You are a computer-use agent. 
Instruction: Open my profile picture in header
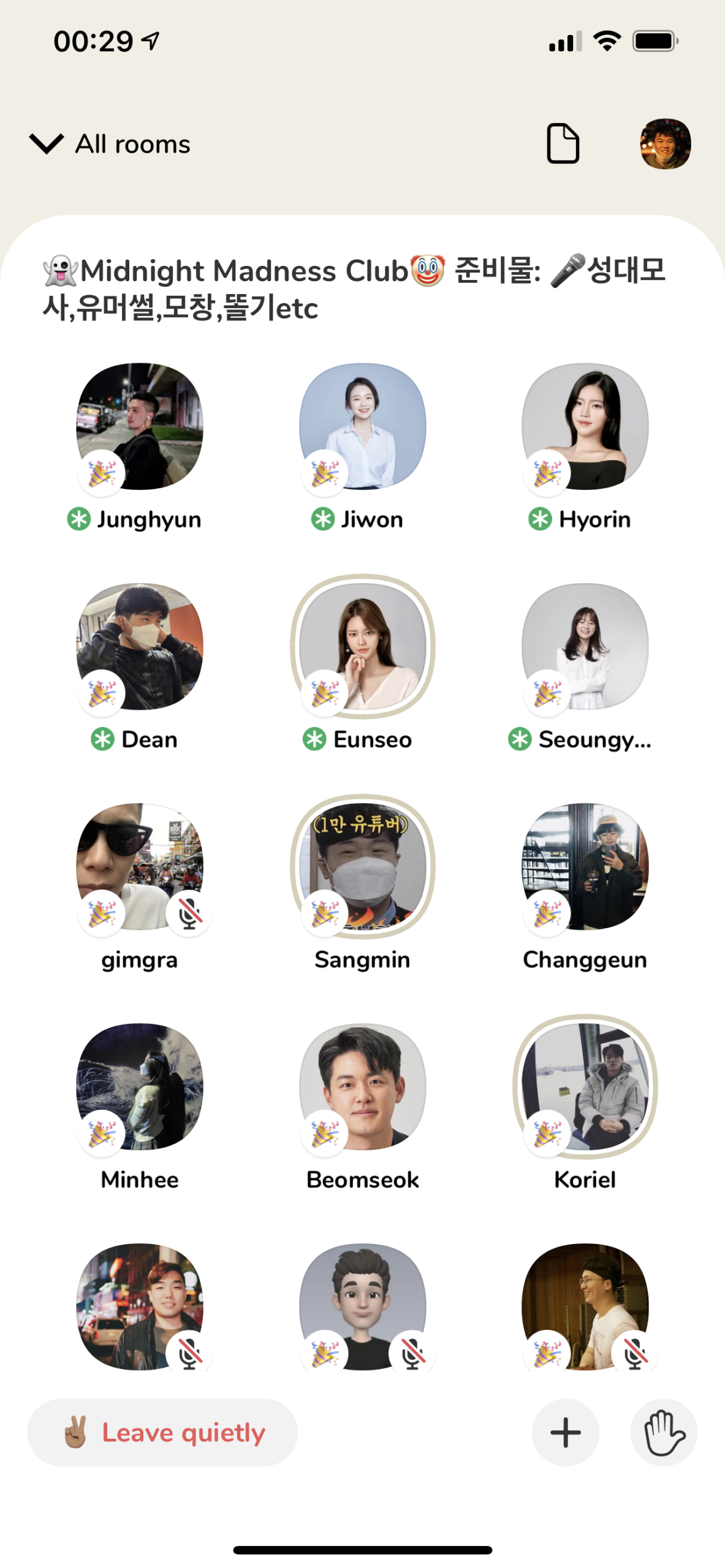[x=665, y=144]
